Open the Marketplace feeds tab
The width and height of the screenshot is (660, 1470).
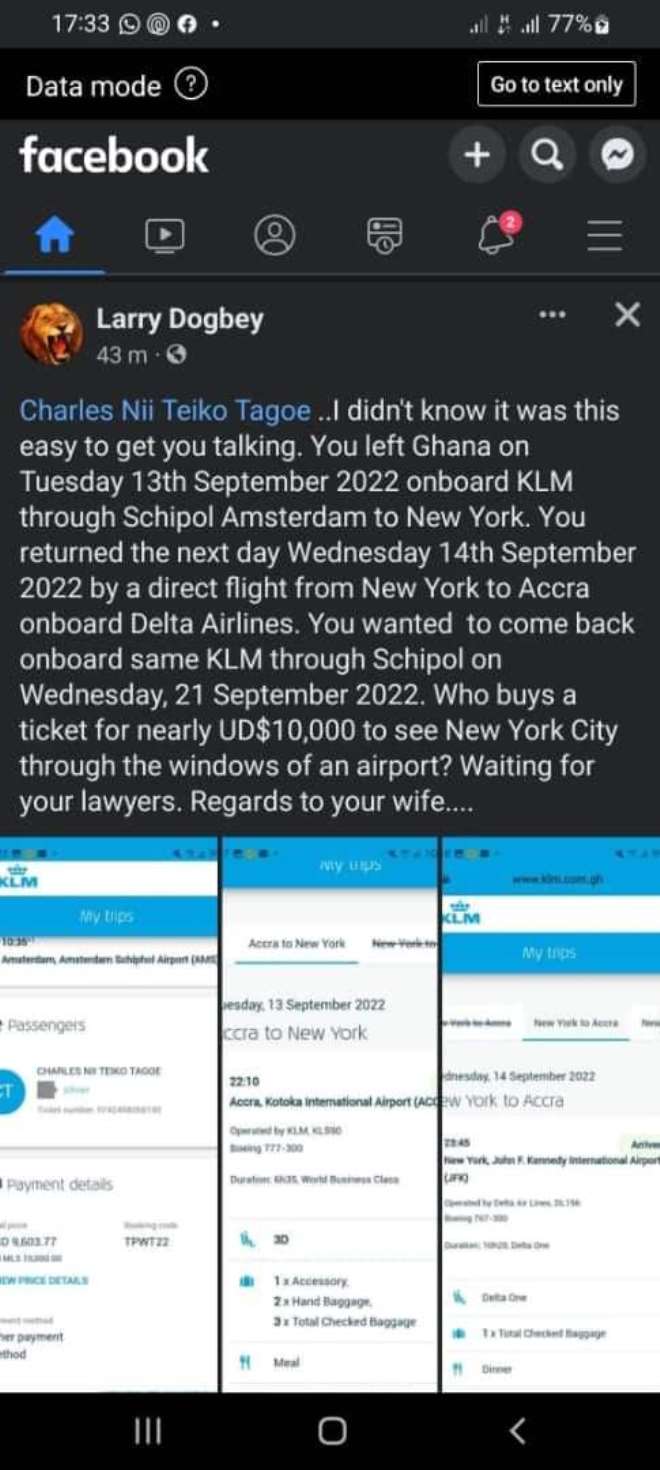(x=385, y=235)
